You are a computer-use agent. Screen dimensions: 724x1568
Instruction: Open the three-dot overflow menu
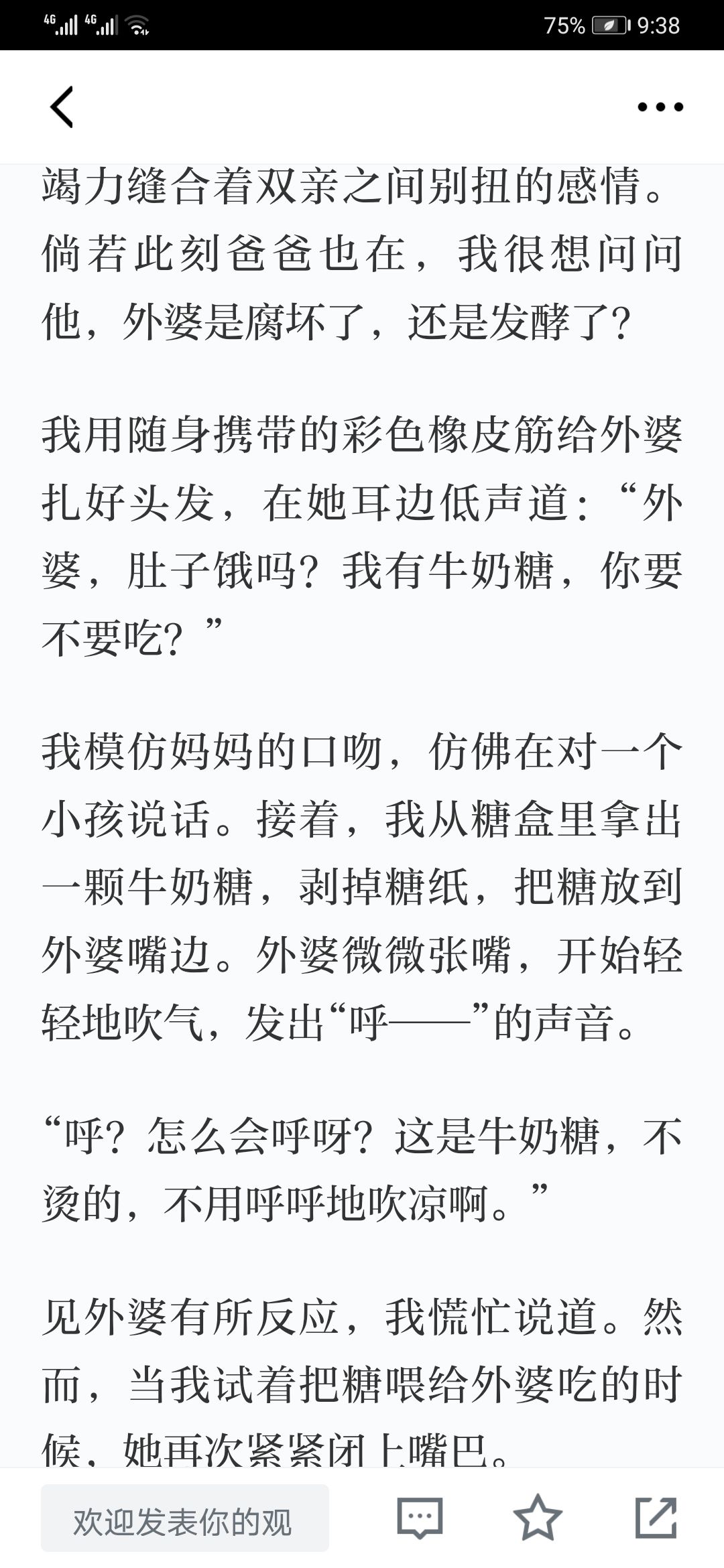click(x=660, y=107)
